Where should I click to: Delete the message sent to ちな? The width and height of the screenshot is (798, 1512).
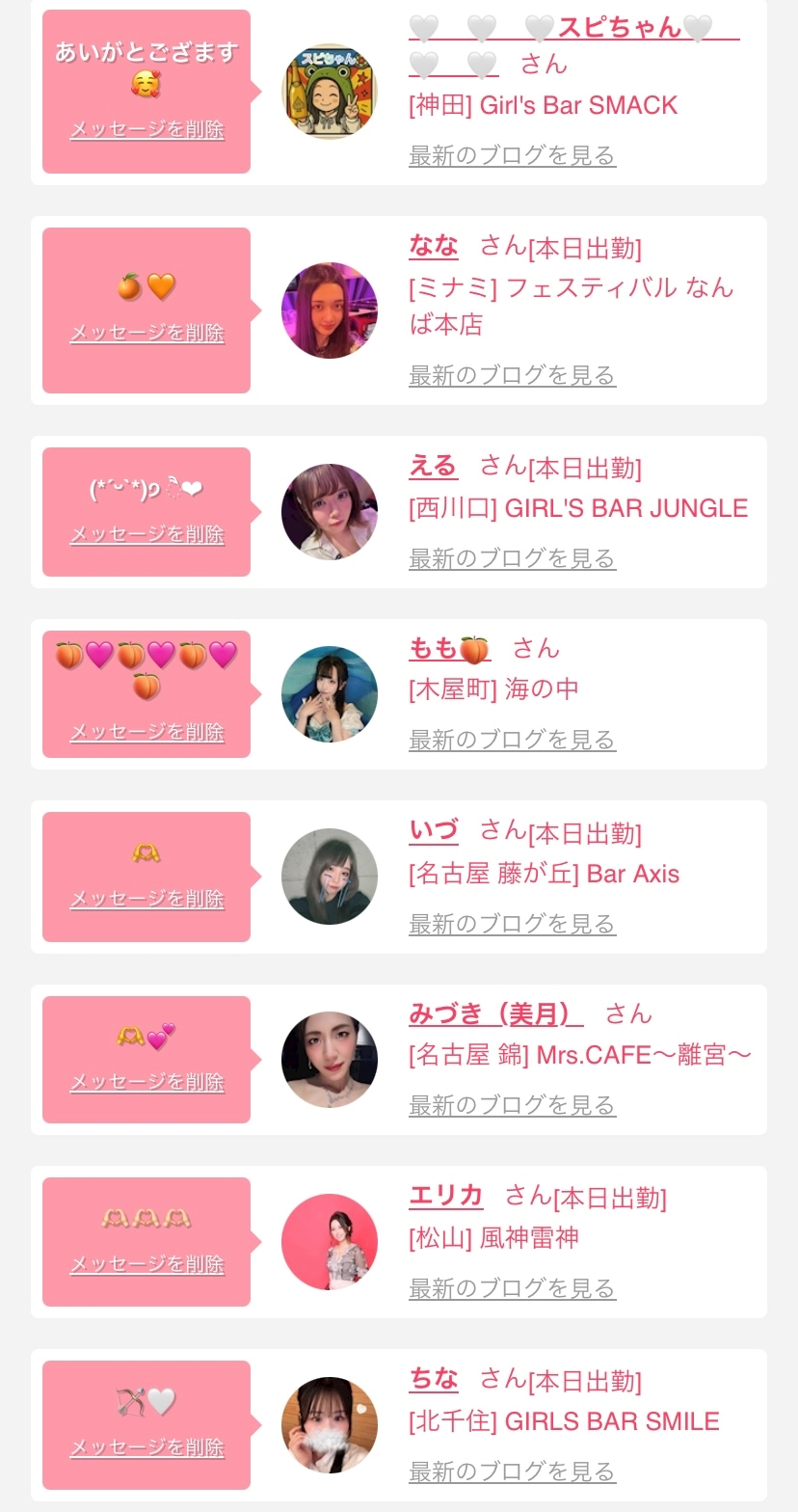pos(146,1448)
